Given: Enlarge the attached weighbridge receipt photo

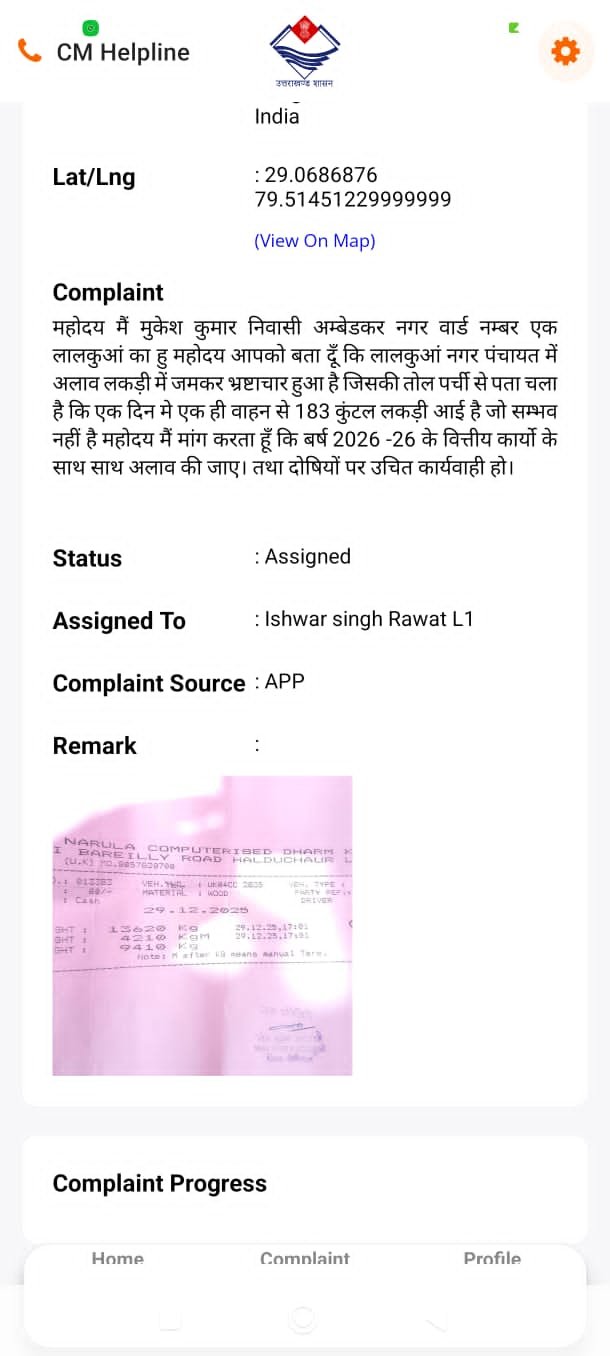Looking at the screenshot, I should point(202,925).
